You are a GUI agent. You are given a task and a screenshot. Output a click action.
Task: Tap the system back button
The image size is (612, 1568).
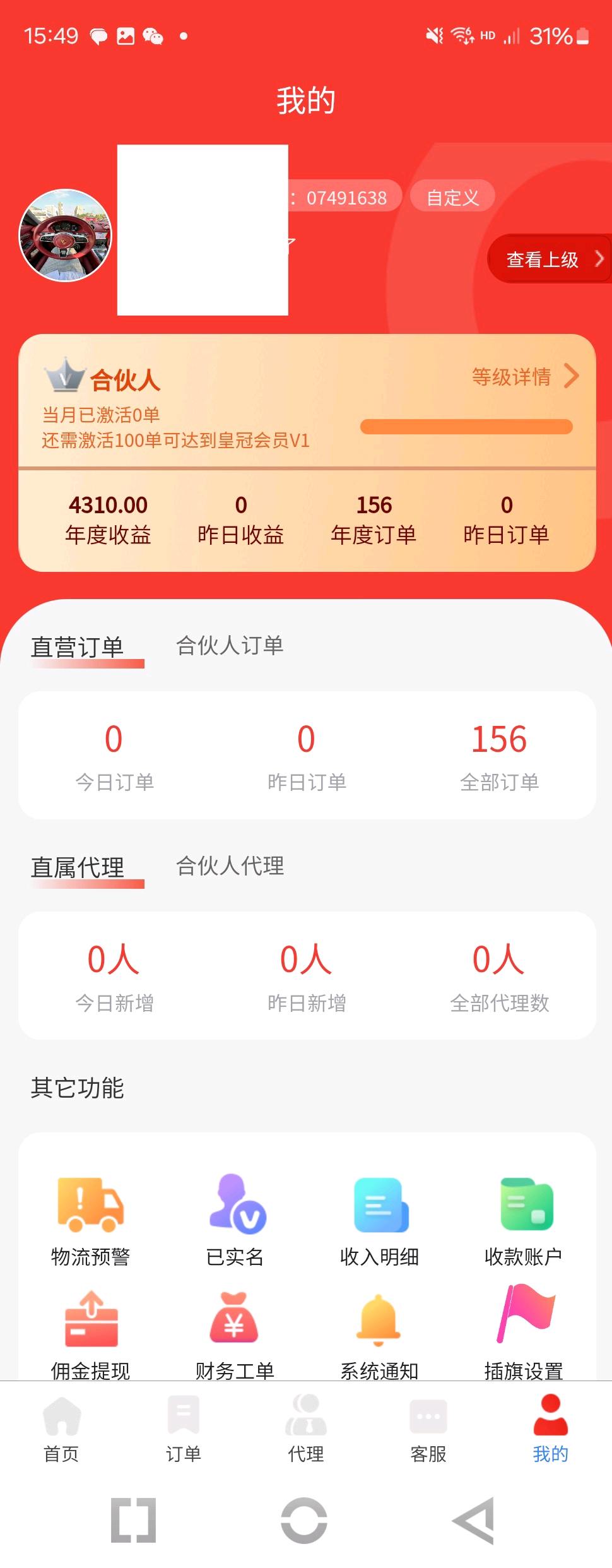tap(474, 1520)
